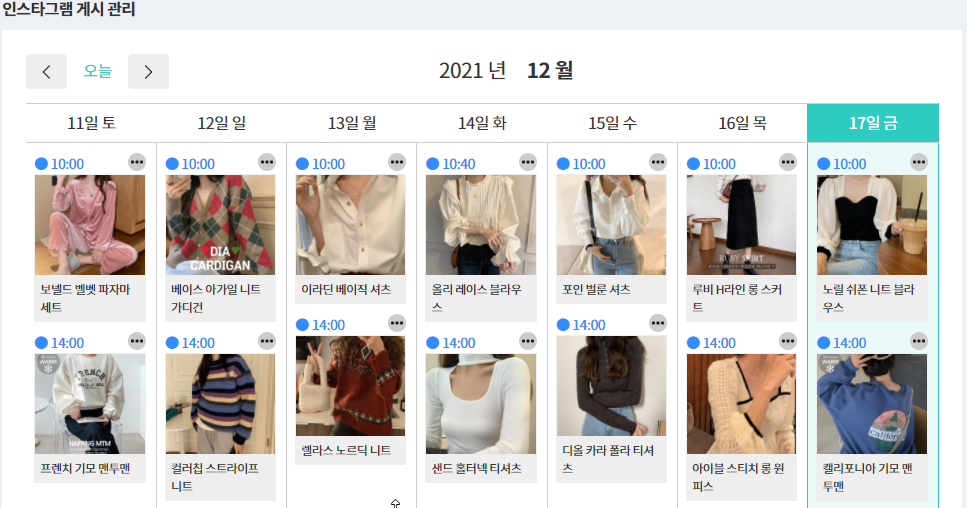Open 올리 레이스 블라우스 post

[x=480, y=225]
